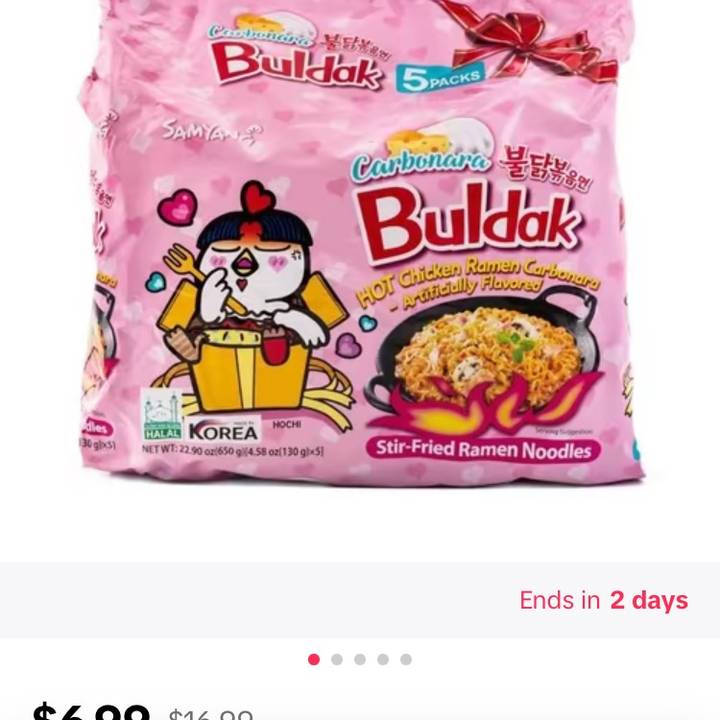Jump to the last image dot
This screenshot has height=720, width=720.
tap(406, 659)
